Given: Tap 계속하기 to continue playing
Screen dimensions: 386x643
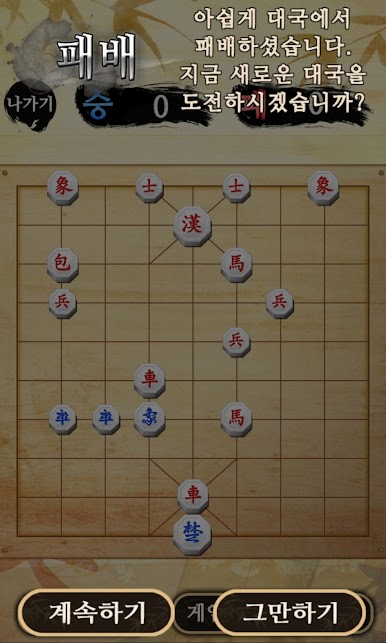Looking at the screenshot, I should click(x=97, y=613).
